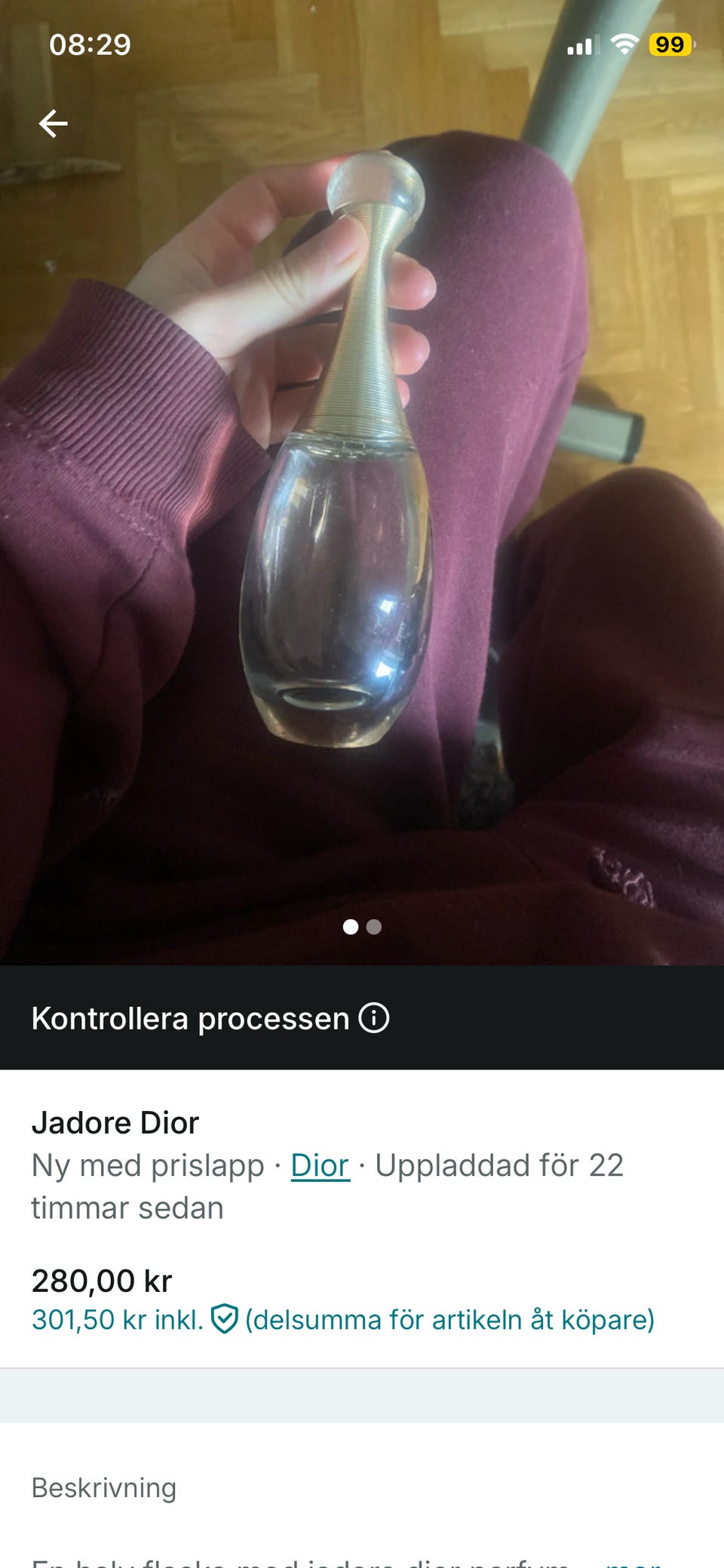Screen dimensions: 724x1568
Task: Tap the 280,00 kr price text
Action: 102,1280
